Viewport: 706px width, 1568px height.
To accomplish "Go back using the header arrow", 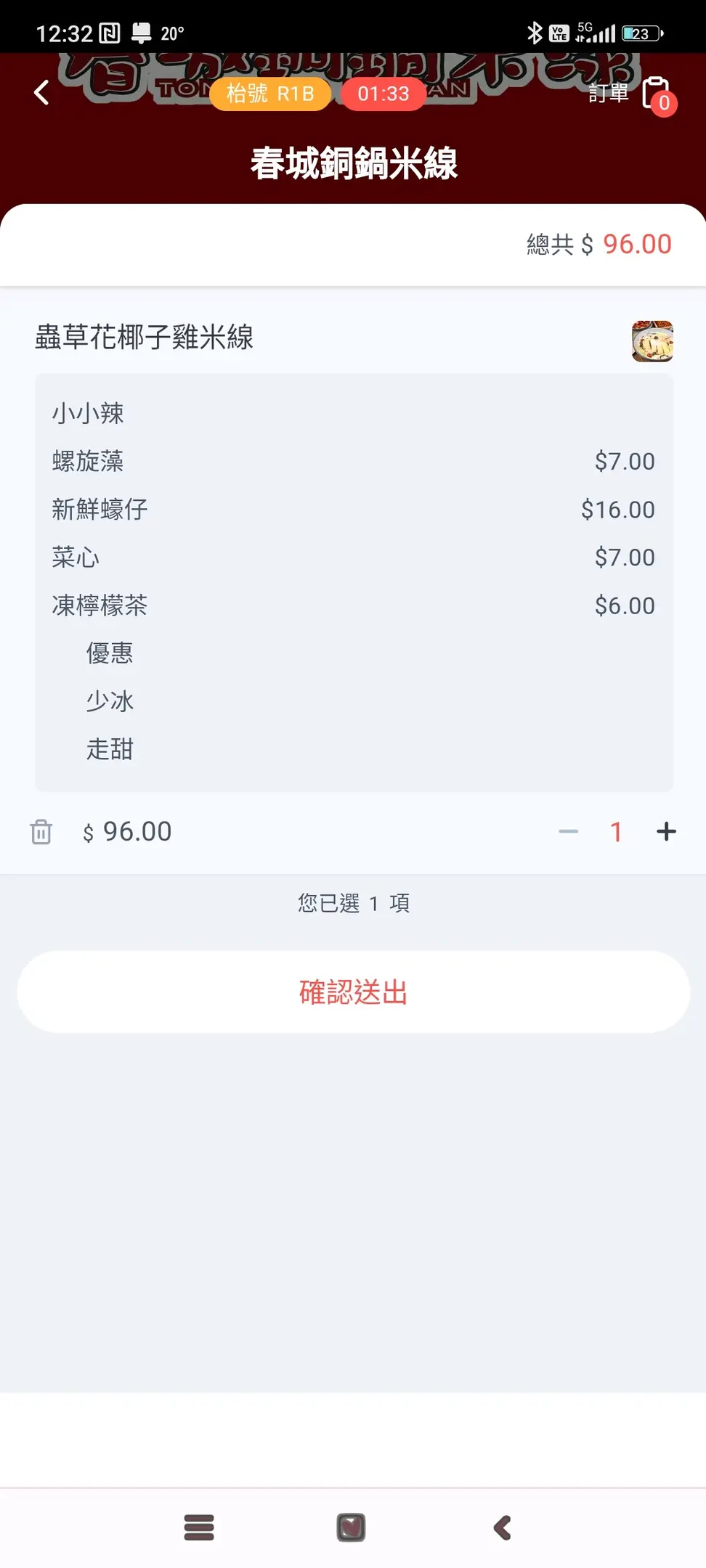I will (42, 93).
